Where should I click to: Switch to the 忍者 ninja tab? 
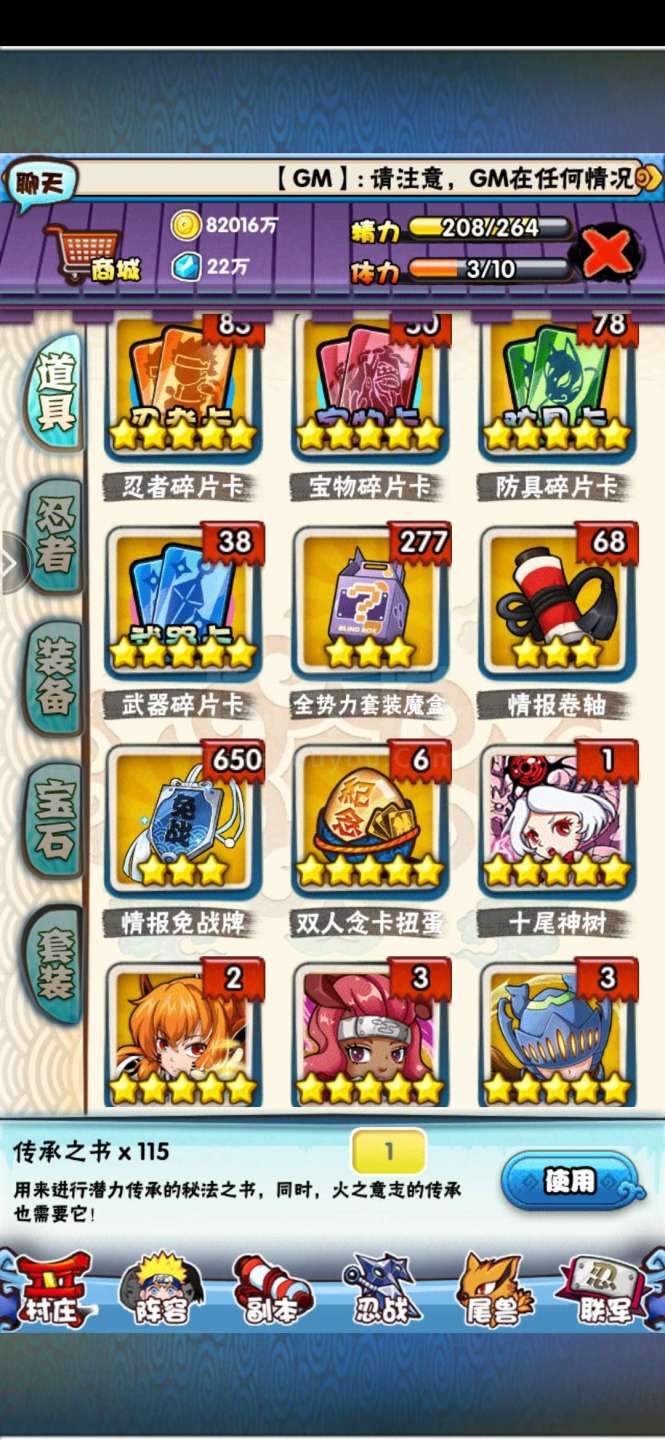coord(56,535)
